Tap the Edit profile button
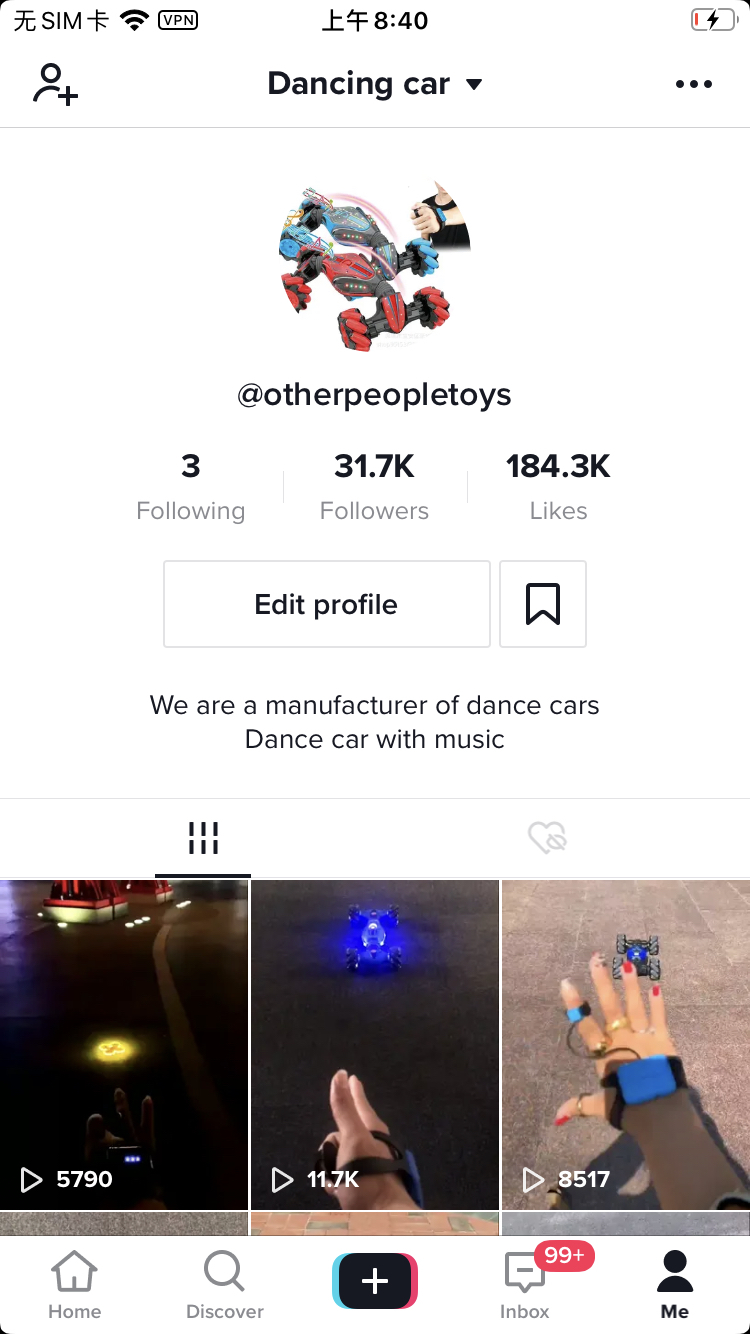This screenshot has height=1334, width=750. point(326,604)
